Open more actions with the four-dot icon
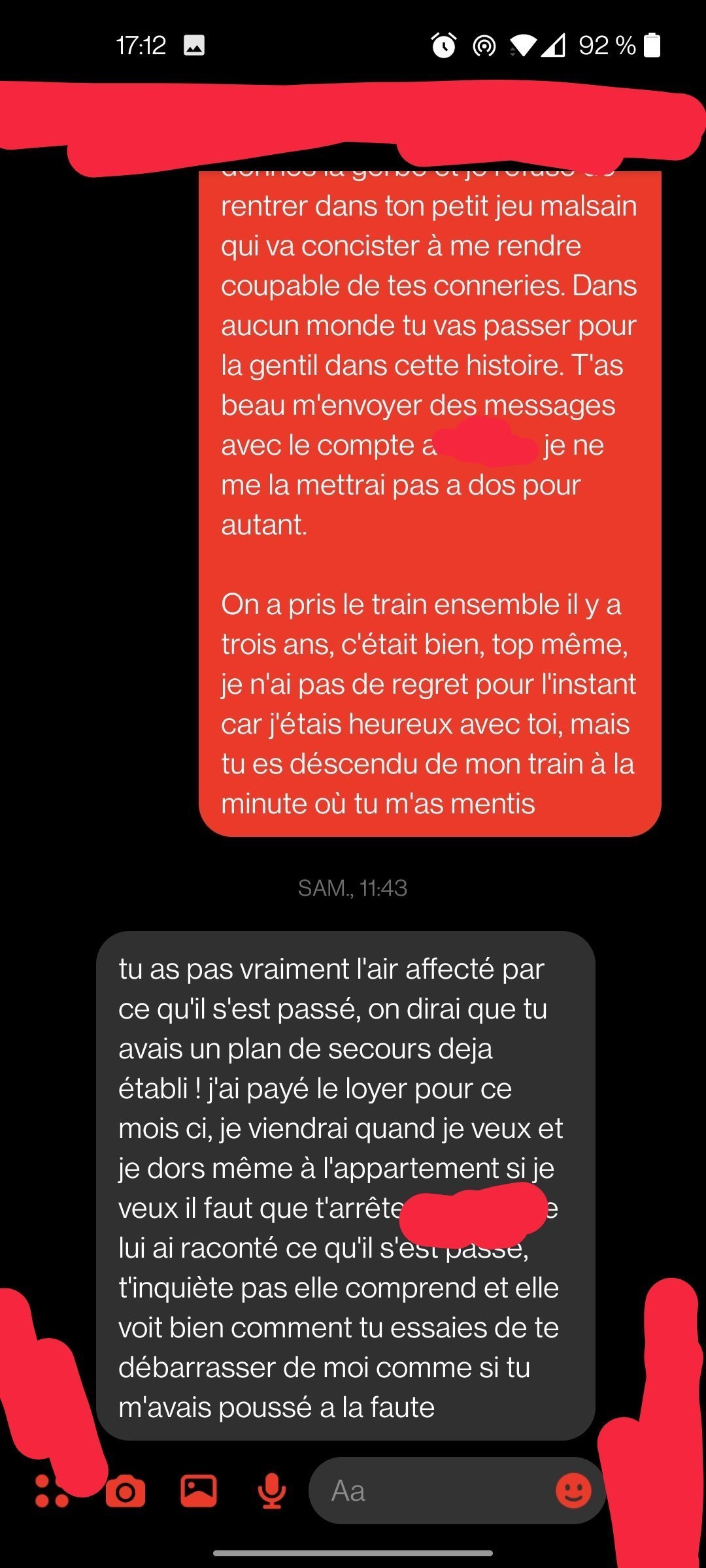706x1568 pixels. pos(52,1492)
